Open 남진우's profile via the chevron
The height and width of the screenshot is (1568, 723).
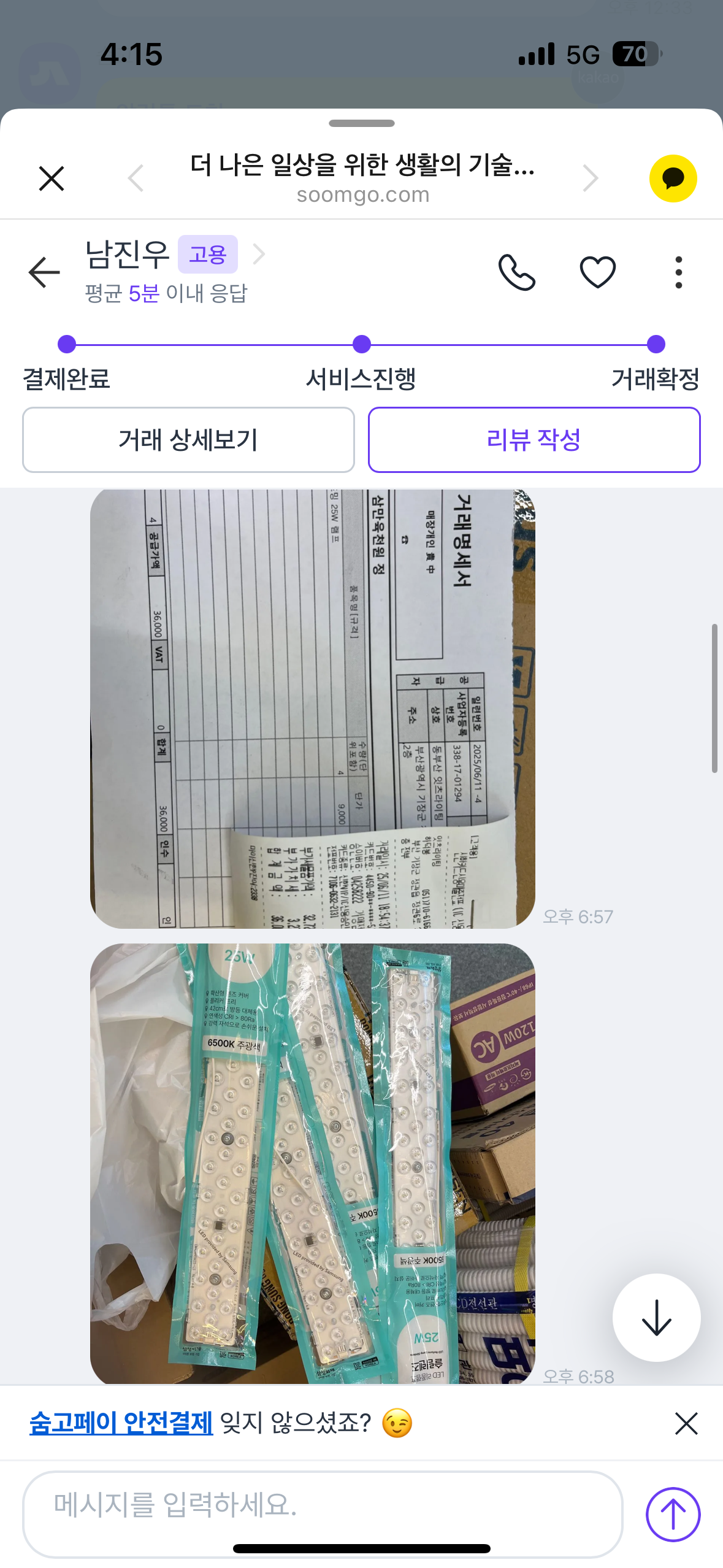(259, 254)
